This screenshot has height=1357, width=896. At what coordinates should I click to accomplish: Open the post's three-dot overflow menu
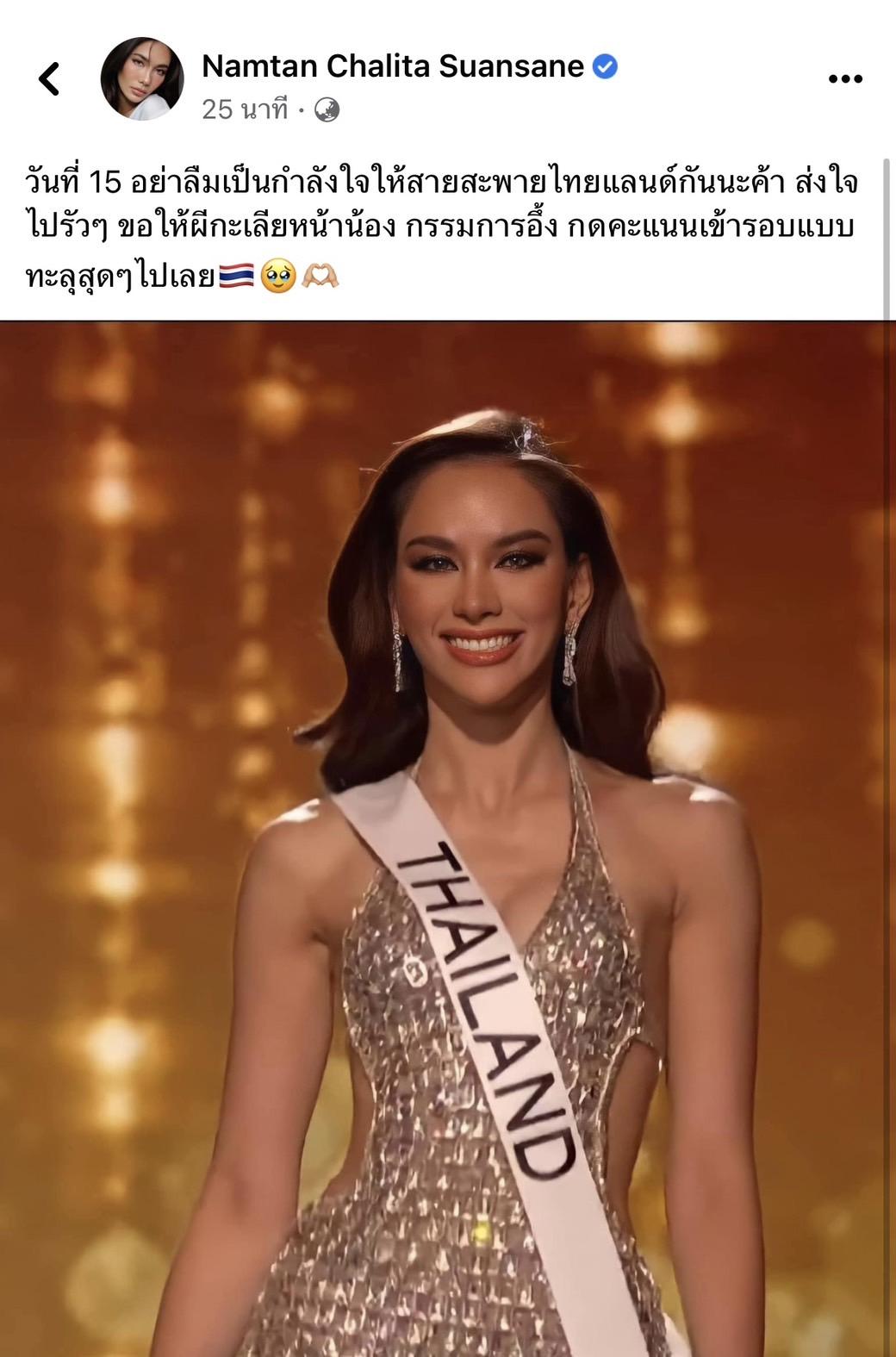coord(844,79)
